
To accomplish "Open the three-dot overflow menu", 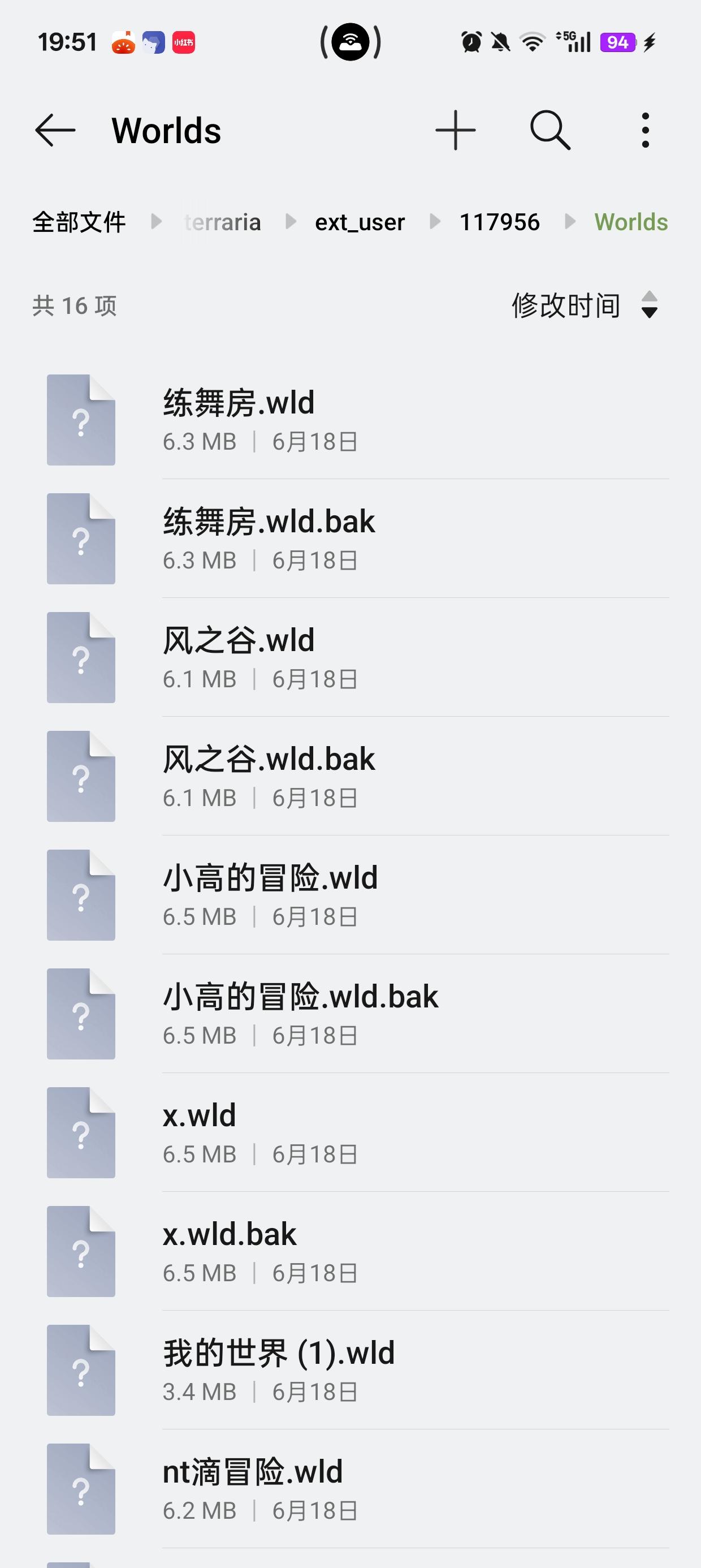I will pyautogui.click(x=646, y=130).
